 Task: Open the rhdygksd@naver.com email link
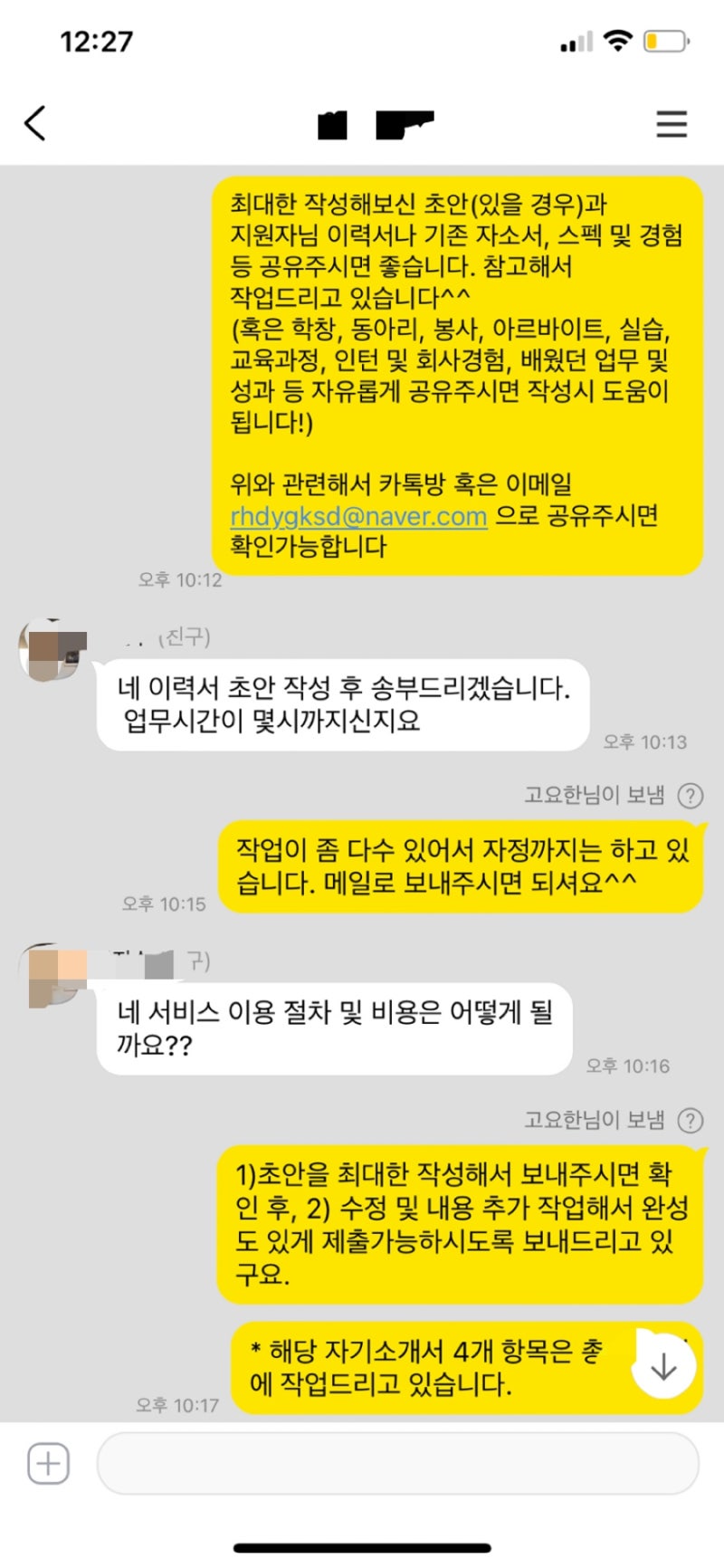pyautogui.click(x=358, y=516)
